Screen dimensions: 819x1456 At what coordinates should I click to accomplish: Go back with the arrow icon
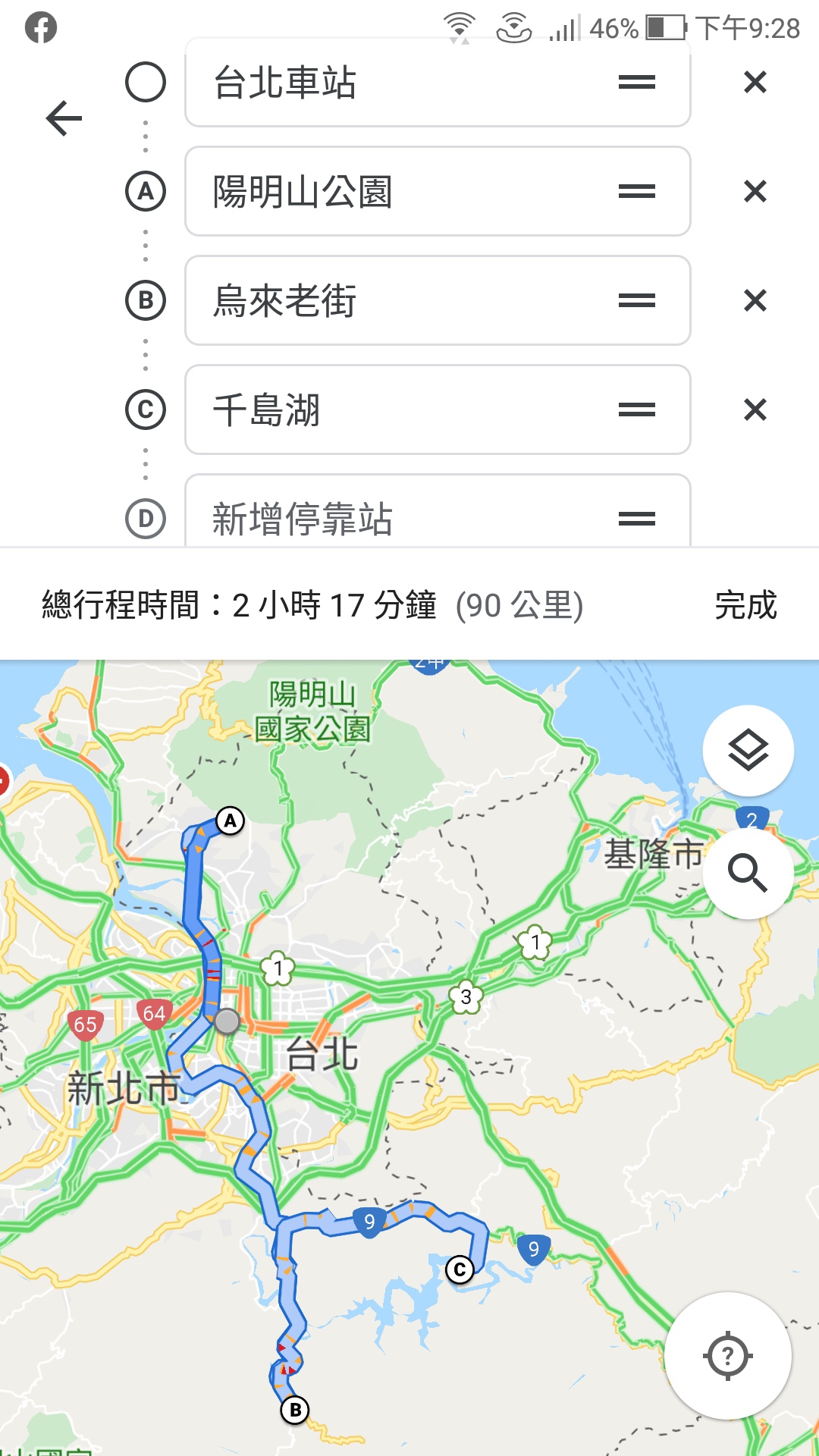64,118
